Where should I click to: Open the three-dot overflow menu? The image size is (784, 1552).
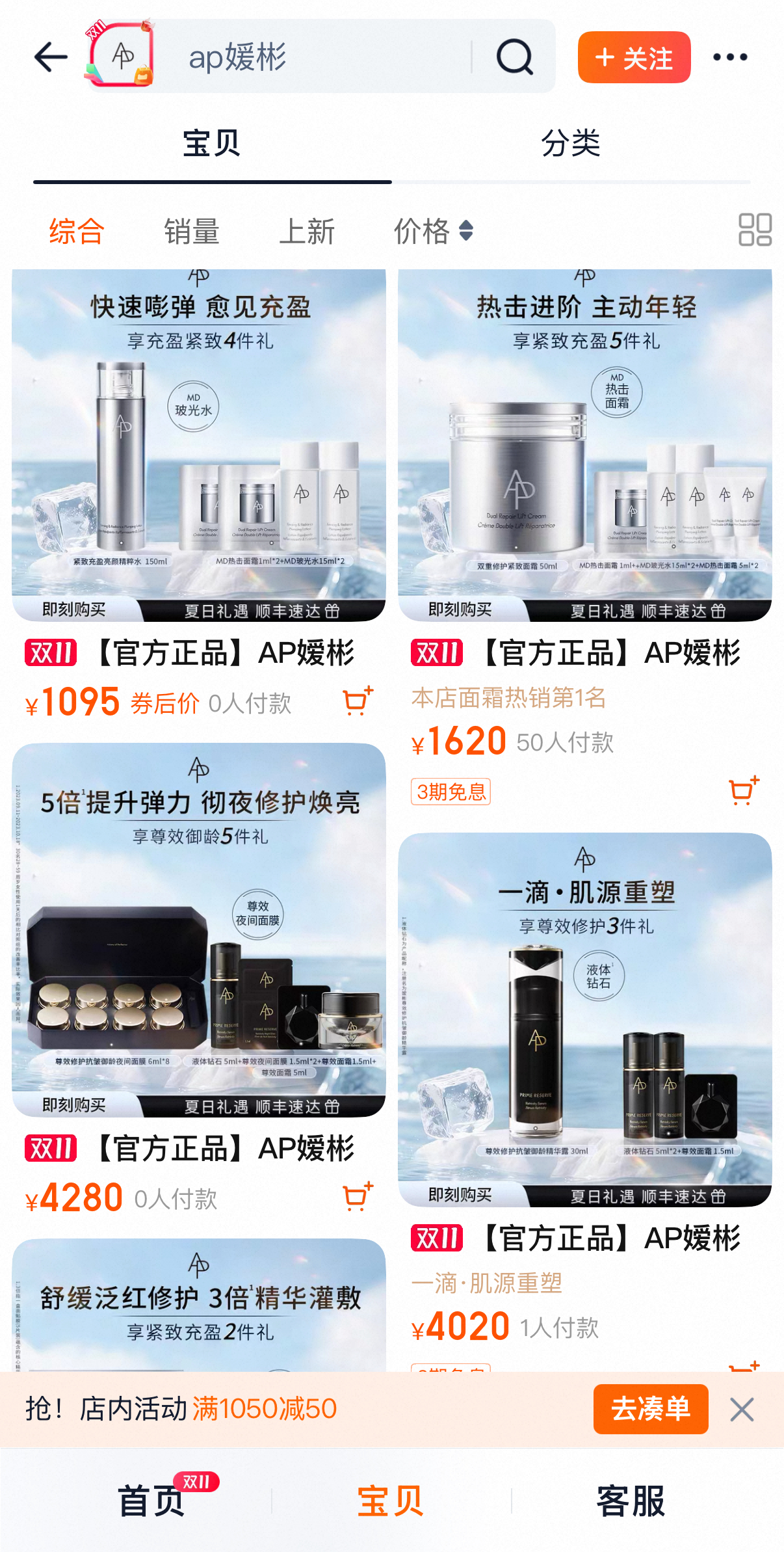point(730,57)
